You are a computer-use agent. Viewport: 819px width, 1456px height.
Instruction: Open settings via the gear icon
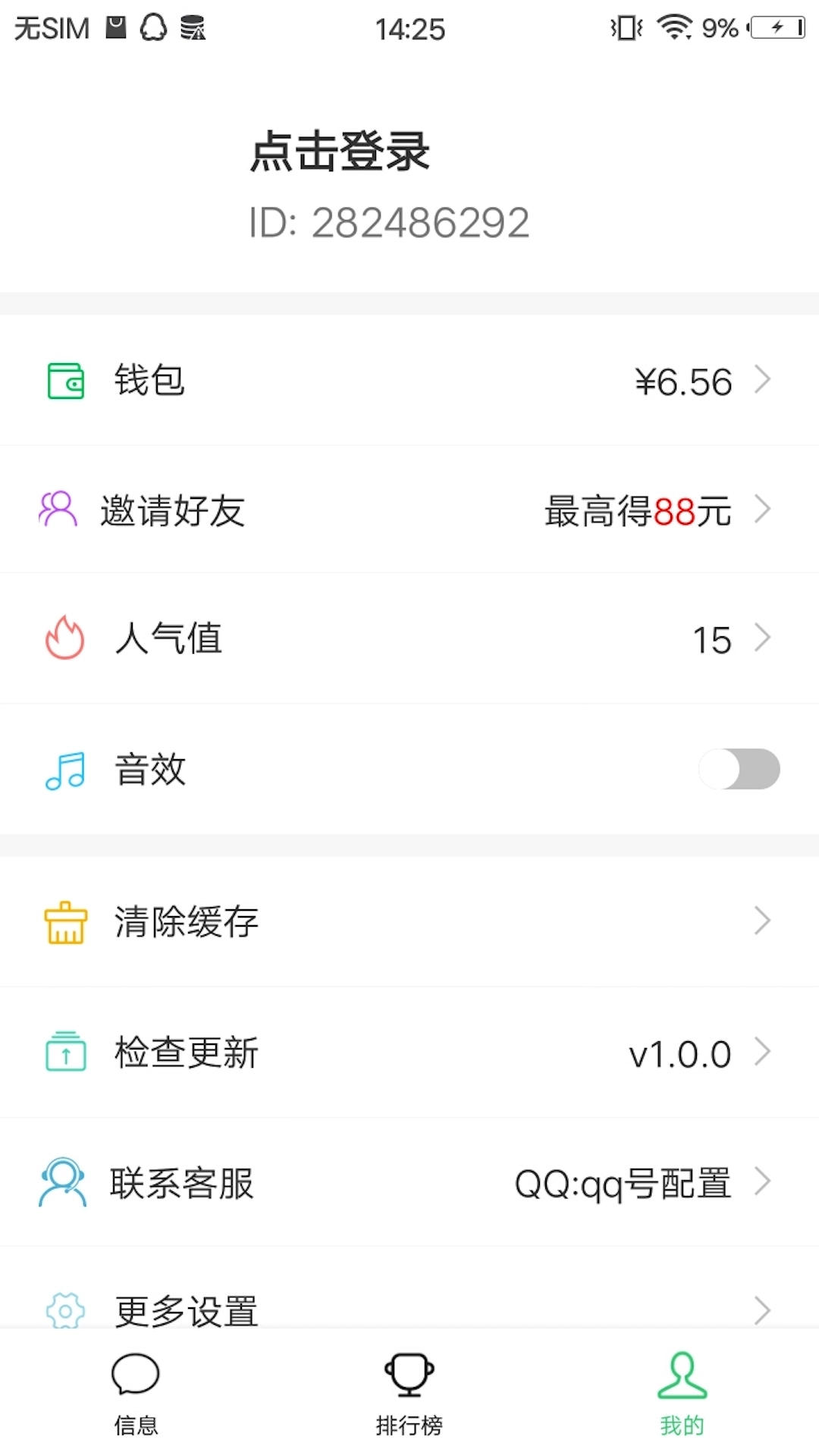pyautogui.click(x=64, y=1310)
